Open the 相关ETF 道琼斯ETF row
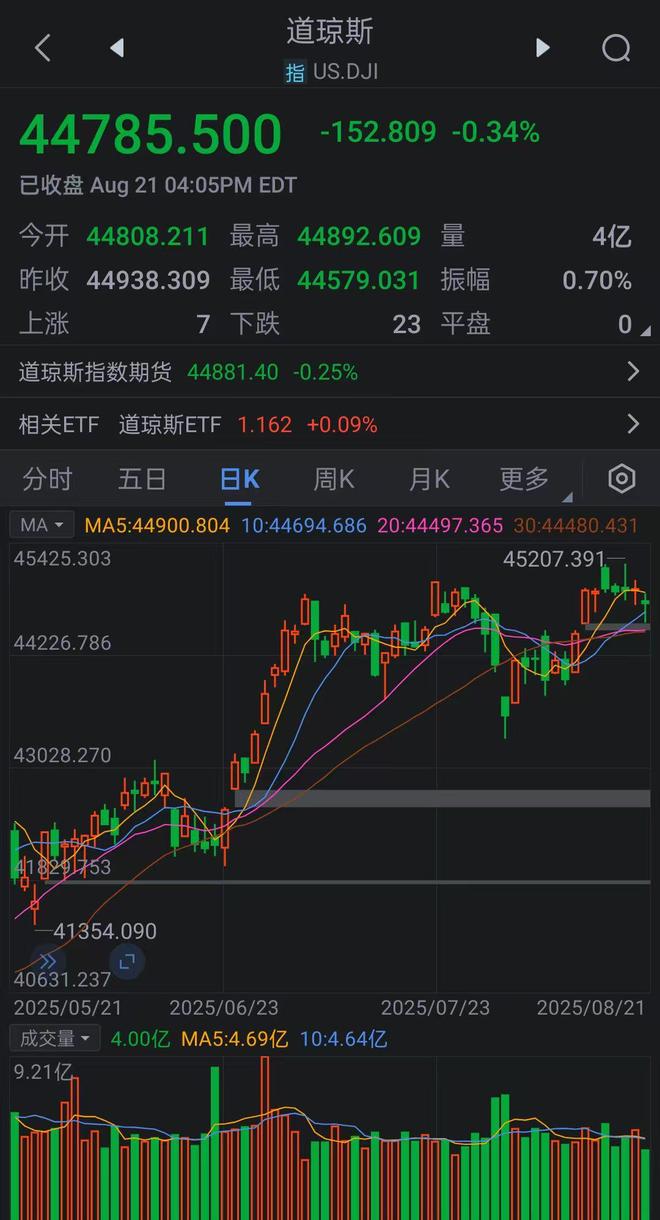The width and height of the screenshot is (660, 1220). (330, 425)
